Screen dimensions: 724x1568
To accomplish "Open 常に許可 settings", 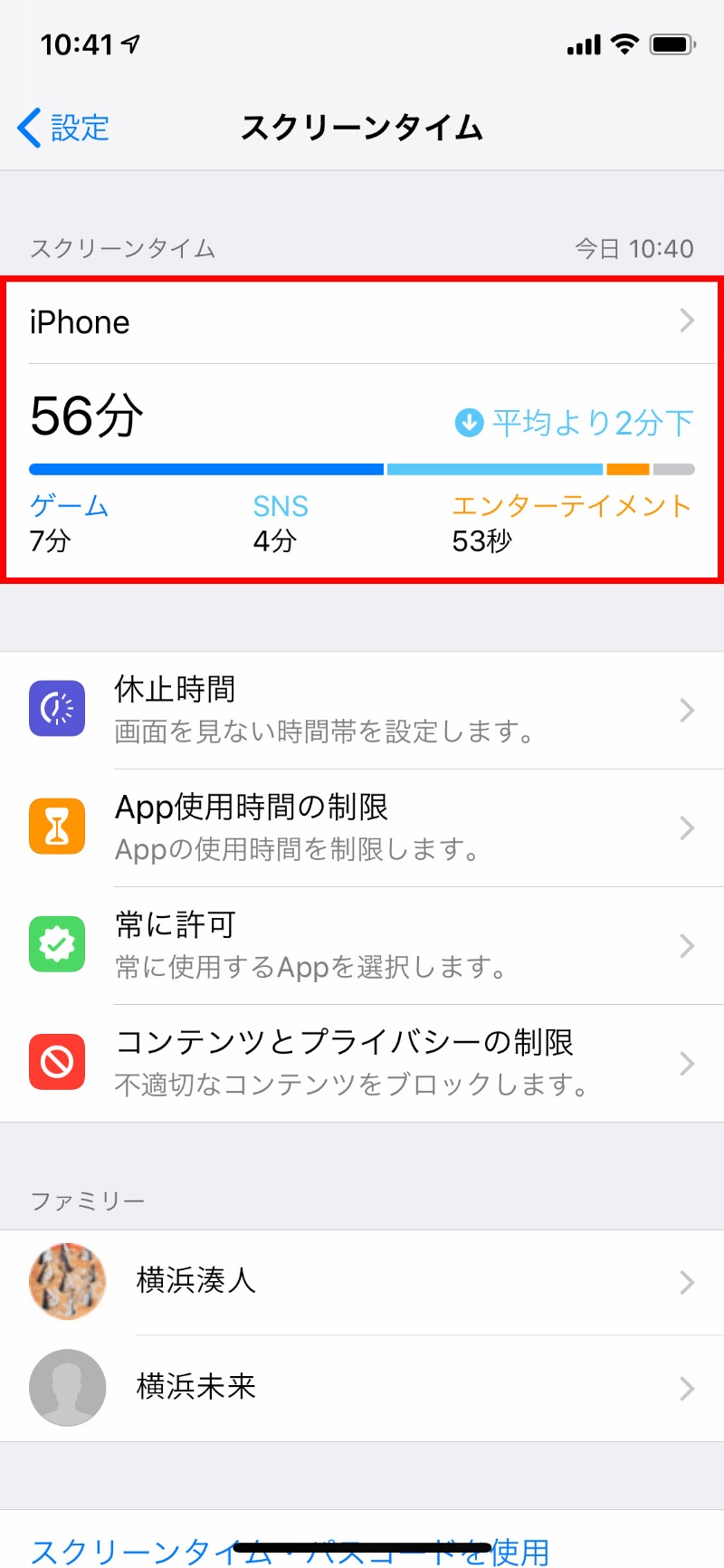I will click(x=362, y=945).
